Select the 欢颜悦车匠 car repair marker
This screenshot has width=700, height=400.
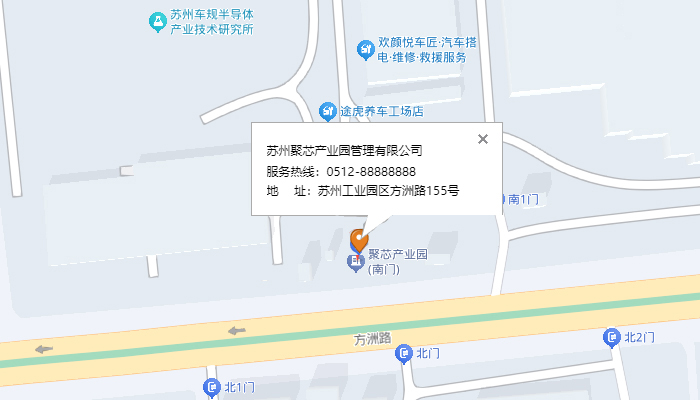(366, 49)
